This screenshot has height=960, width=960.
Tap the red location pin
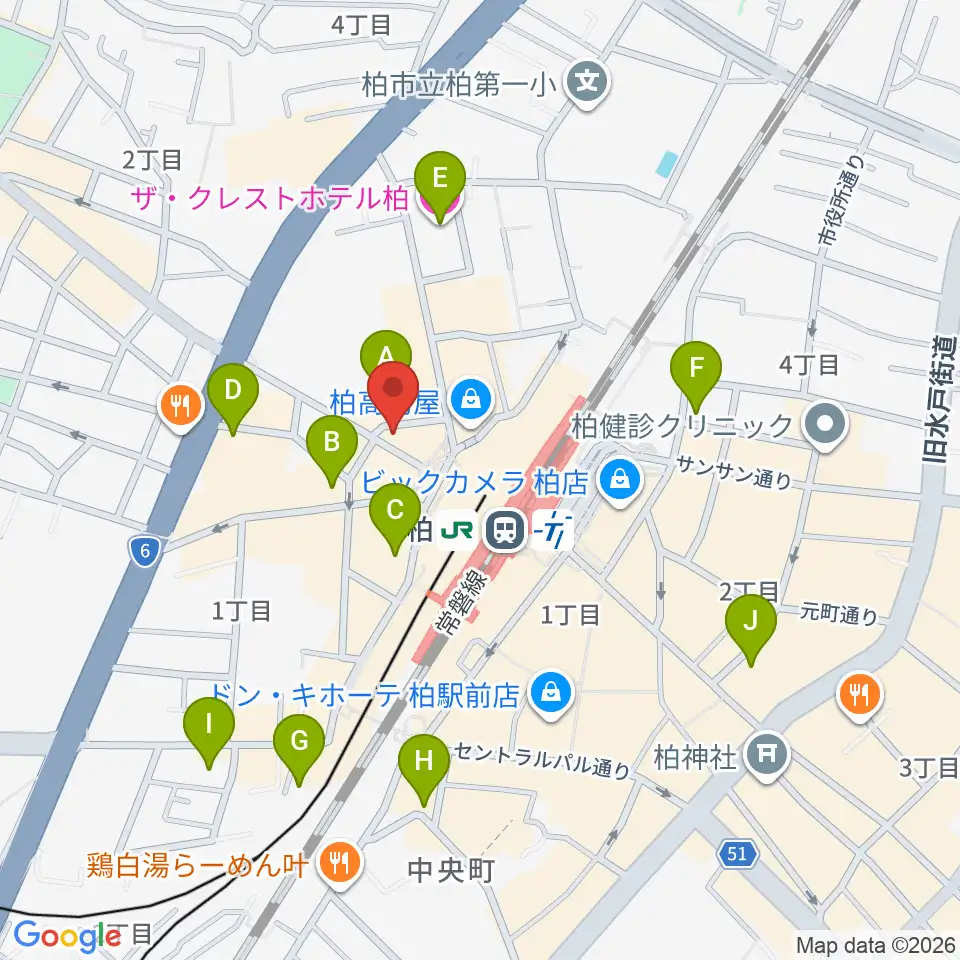[x=392, y=392]
